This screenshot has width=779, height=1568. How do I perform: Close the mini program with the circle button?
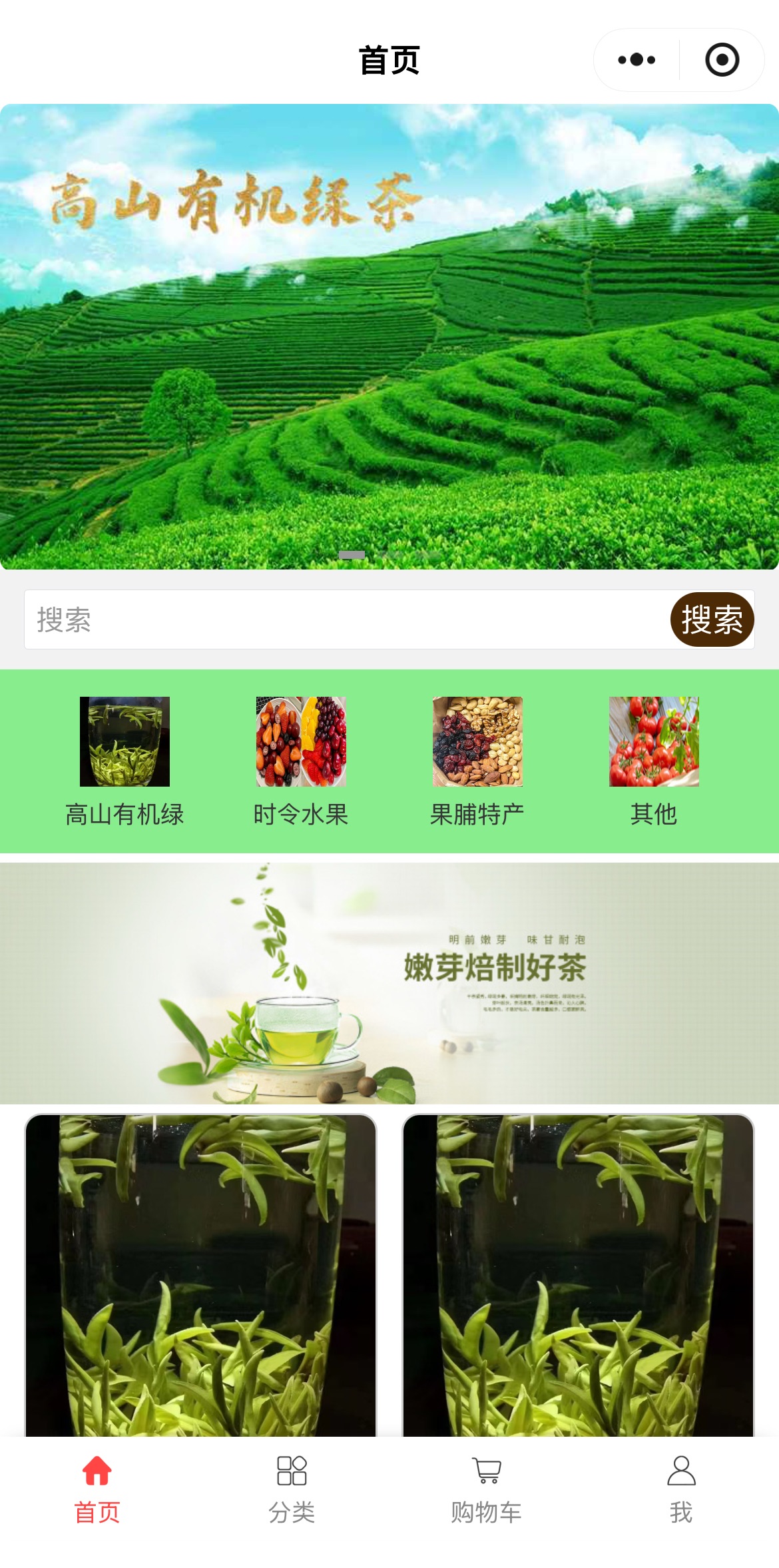(x=722, y=60)
